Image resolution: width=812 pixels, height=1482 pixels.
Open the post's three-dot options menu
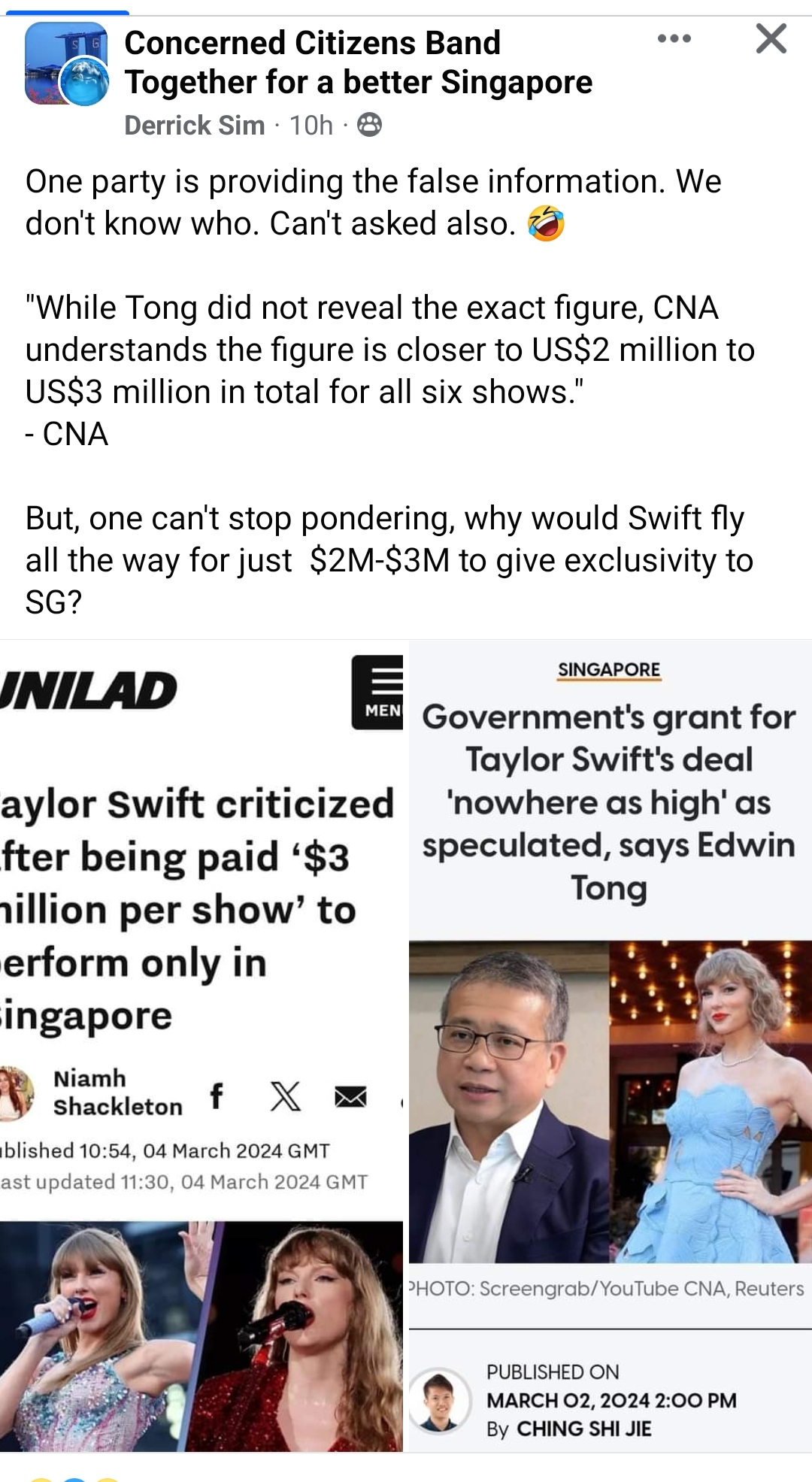674,39
